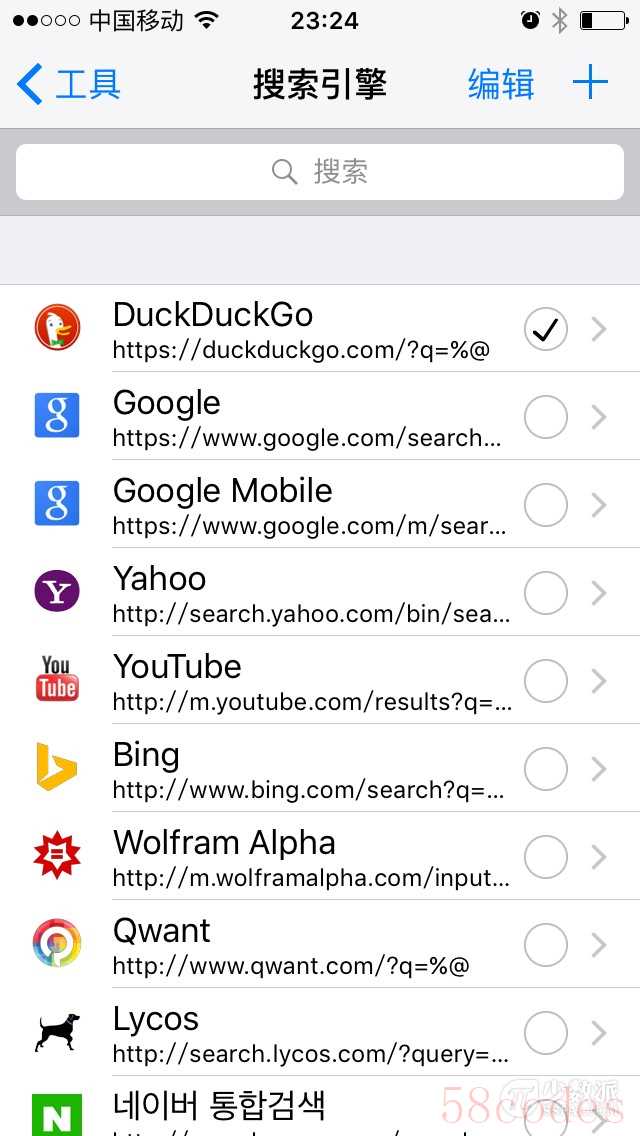Open Lycos search engine row
Screen dimensions: 640x1136
pyautogui.click(x=320, y=1032)
